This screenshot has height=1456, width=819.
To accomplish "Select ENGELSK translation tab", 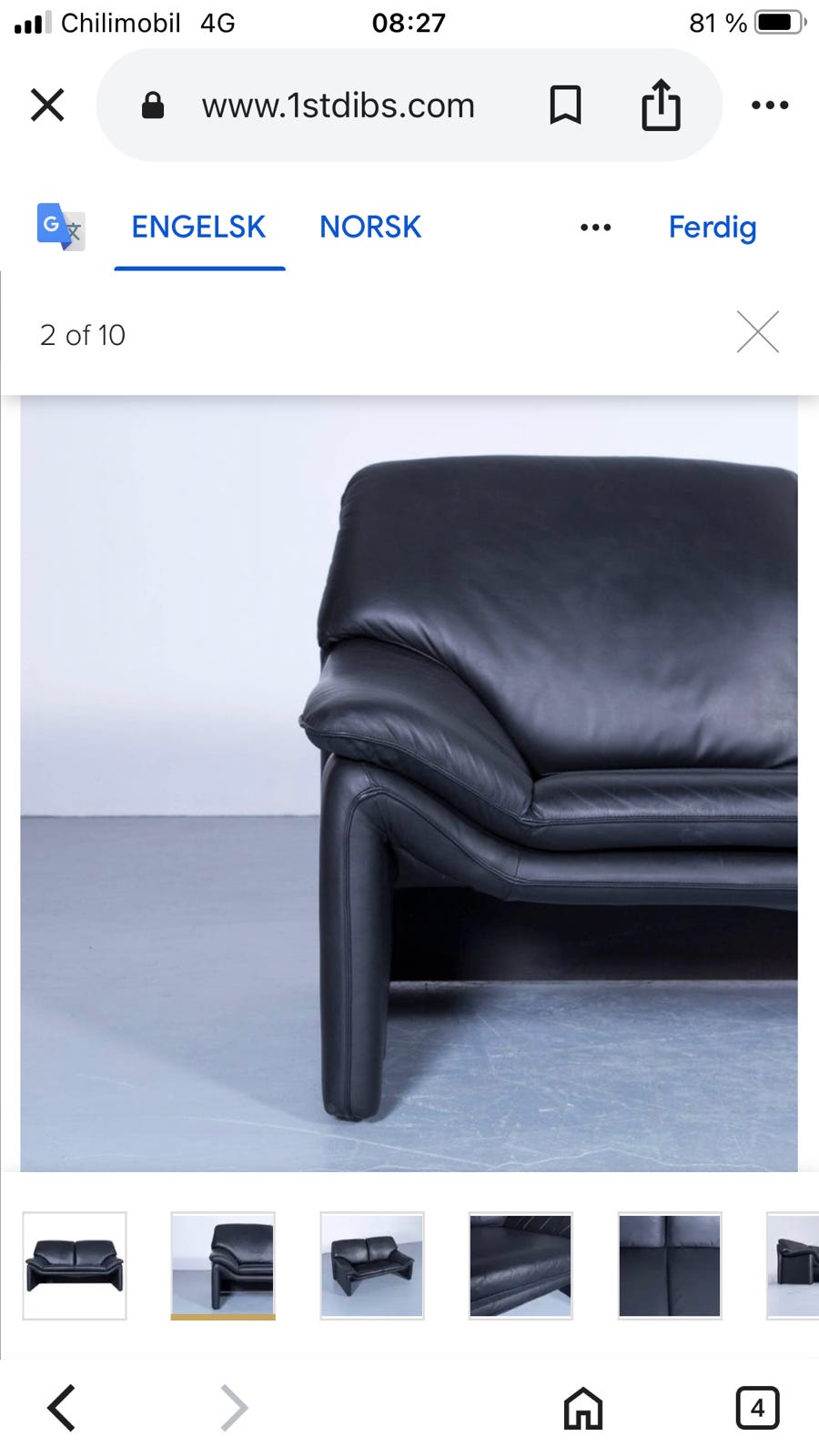I will 198,227.
